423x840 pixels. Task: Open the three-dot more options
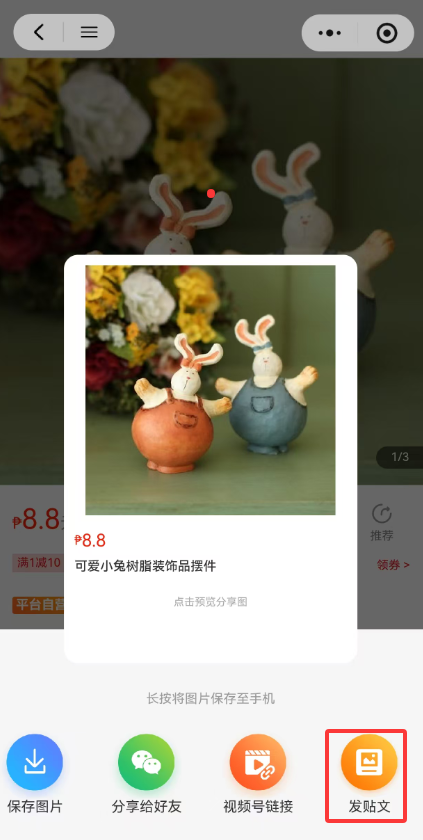pyautogui.click(x=329, y=33)
